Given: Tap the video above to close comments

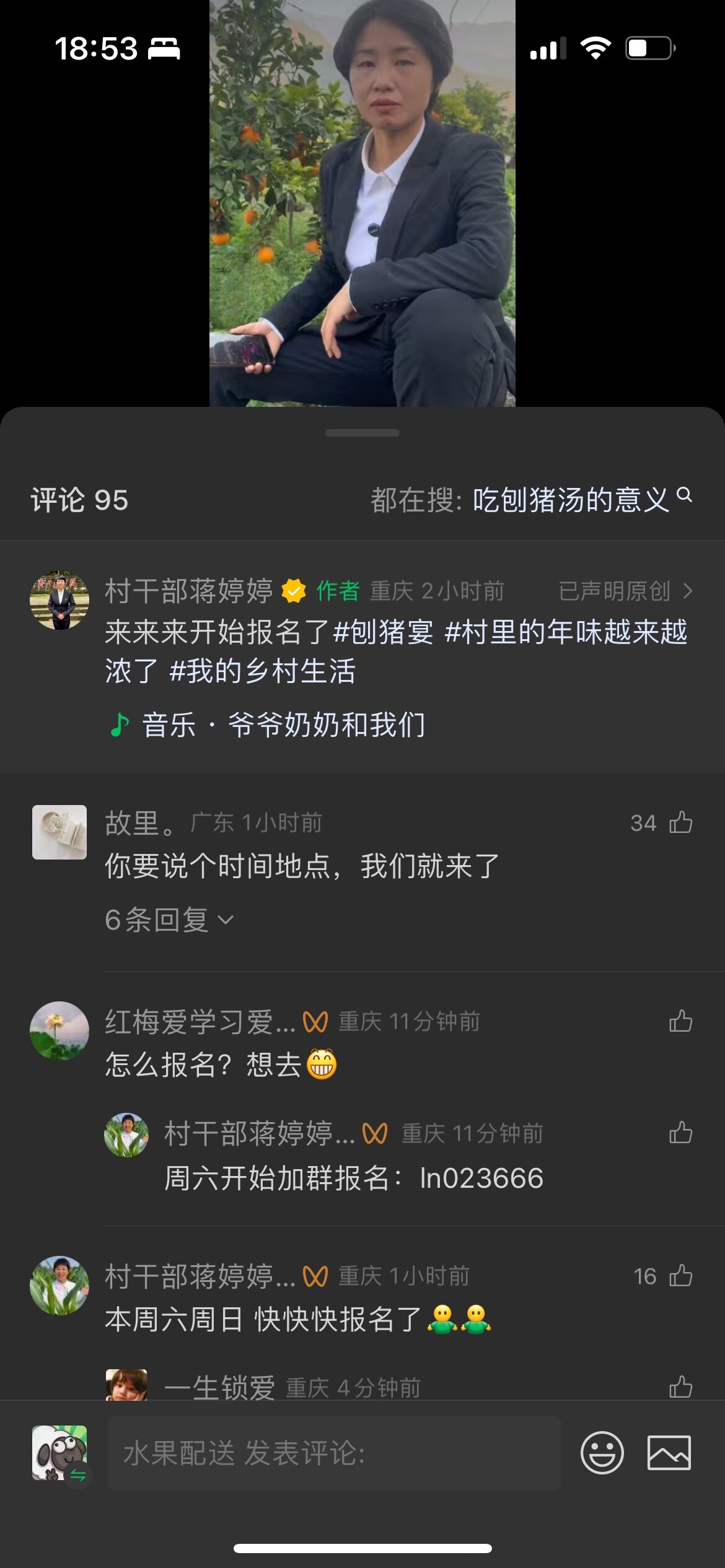Looking at the screenshot, I should click(362, 204).
